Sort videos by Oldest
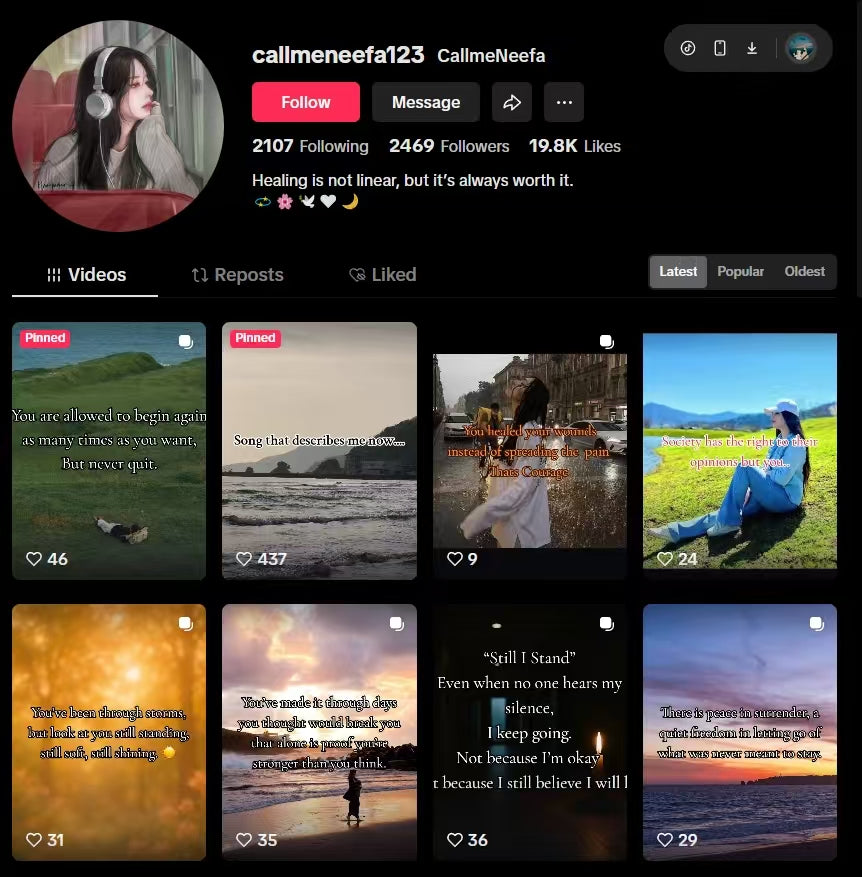The image size is (862, 877). [804, 272]
